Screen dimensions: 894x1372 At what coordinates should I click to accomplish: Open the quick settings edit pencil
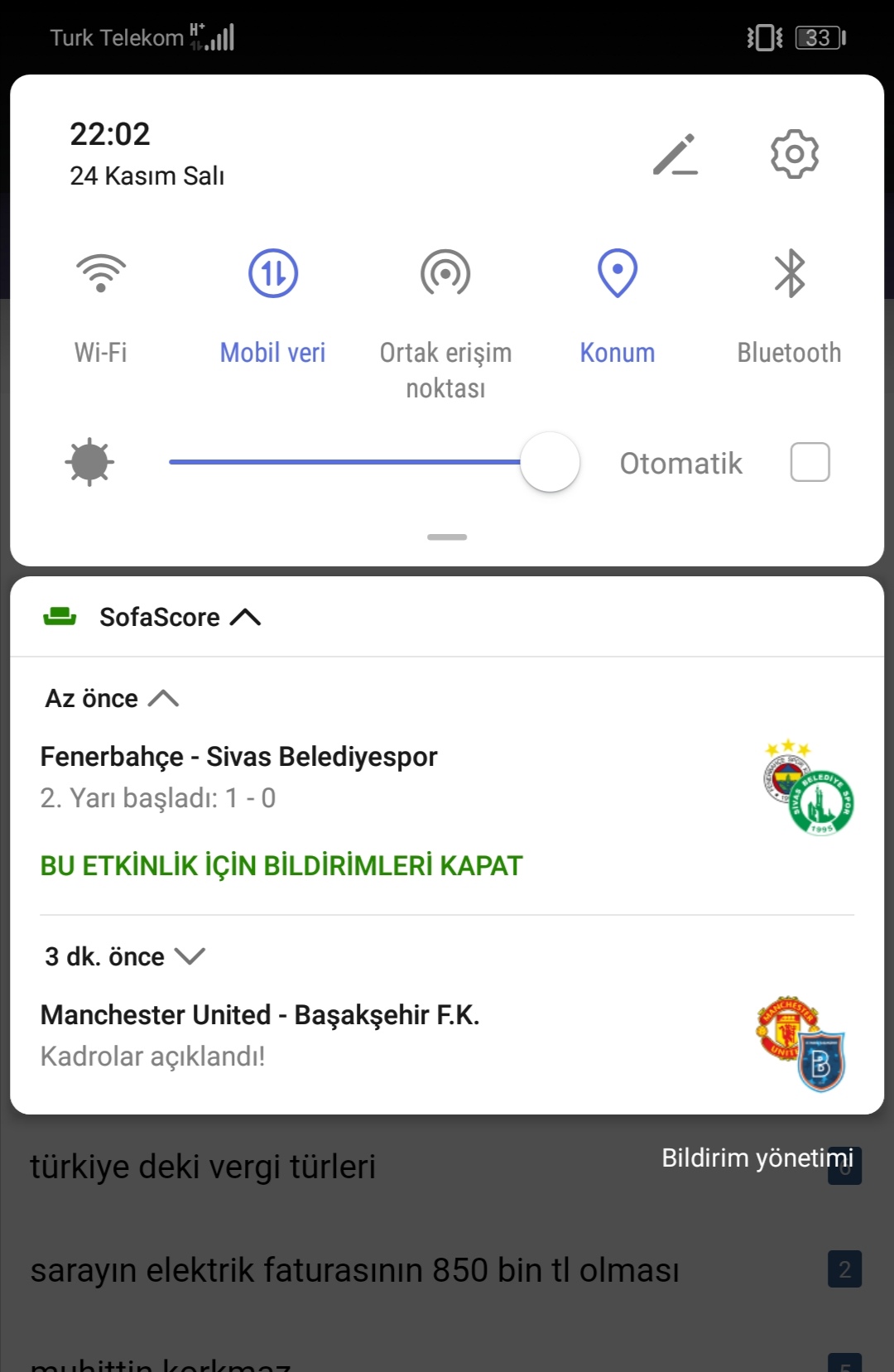pos(675,154)
